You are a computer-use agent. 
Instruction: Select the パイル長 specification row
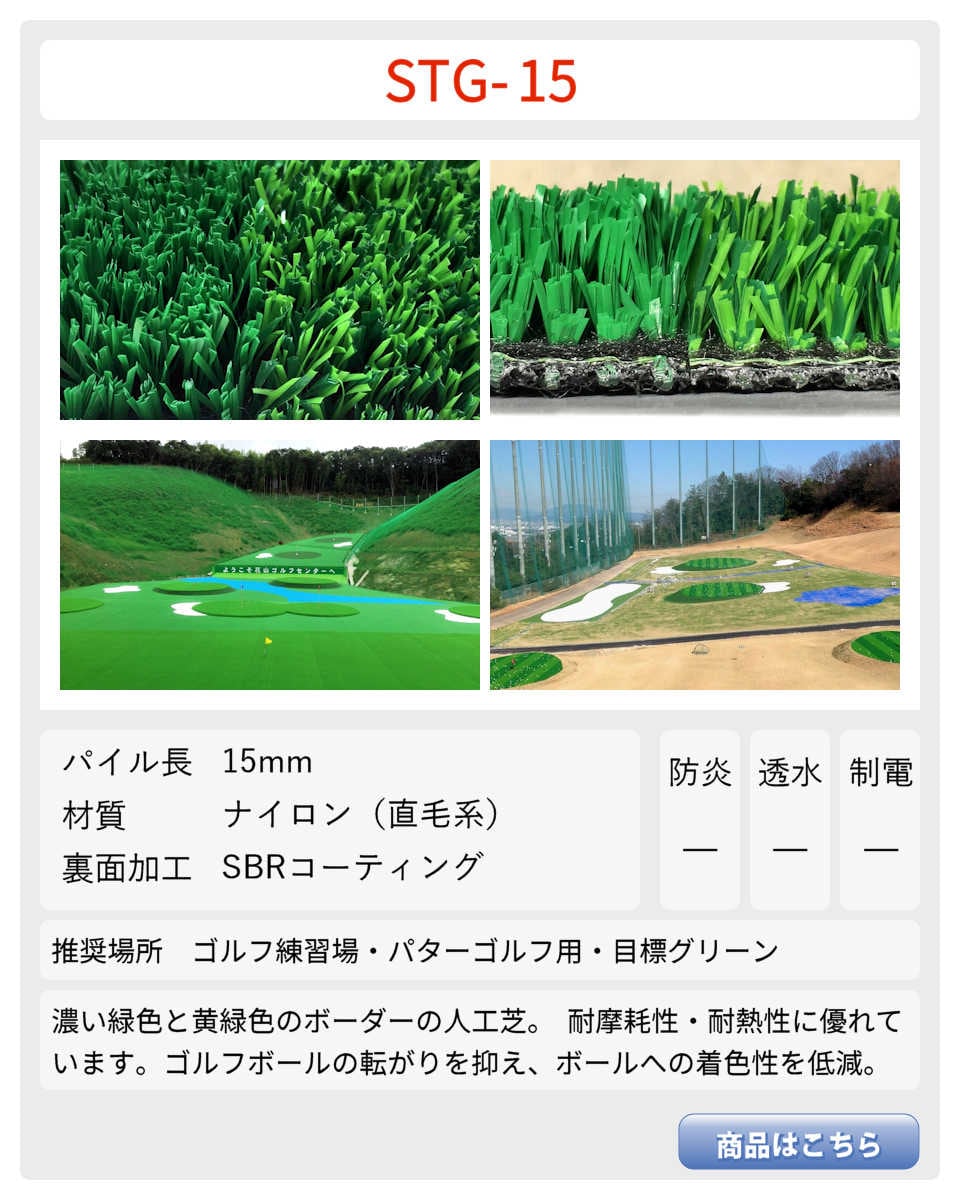[127, 762]
